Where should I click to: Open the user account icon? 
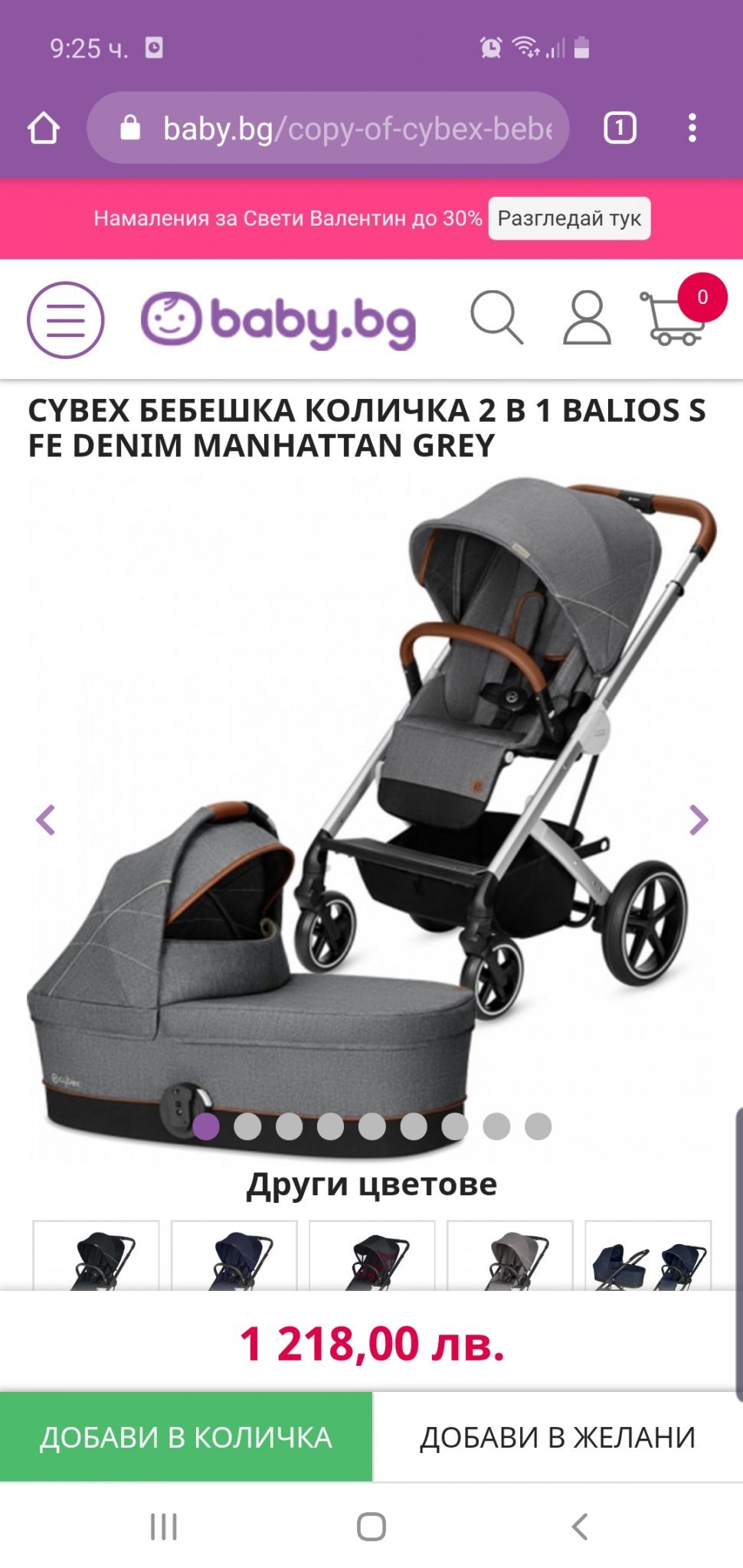coord(587,317)
